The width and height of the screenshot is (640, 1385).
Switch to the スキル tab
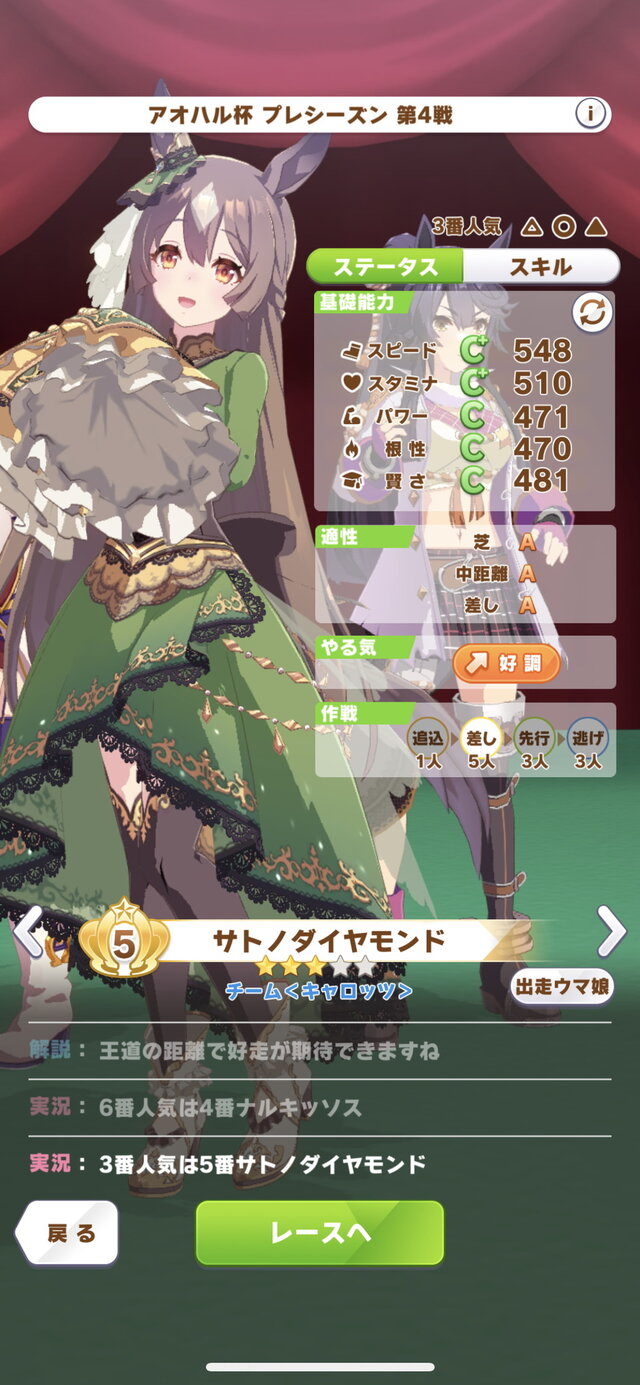(x=541, y=267)
